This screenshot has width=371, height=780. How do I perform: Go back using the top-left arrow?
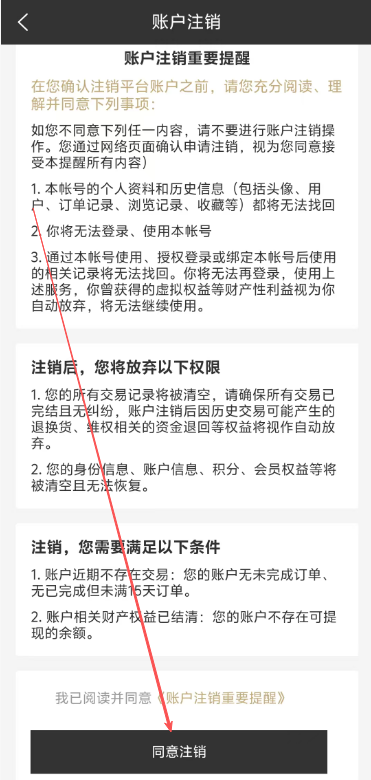(23, 22)
